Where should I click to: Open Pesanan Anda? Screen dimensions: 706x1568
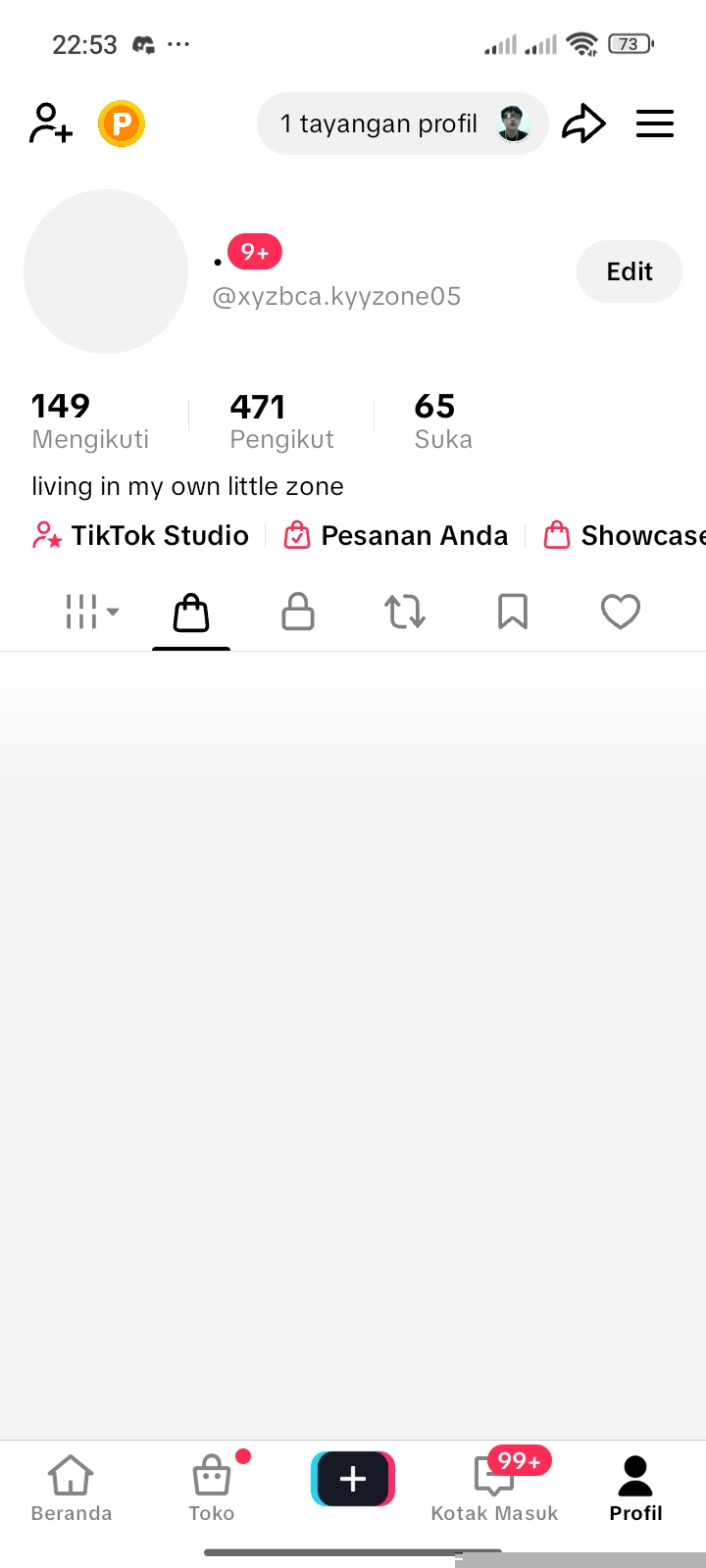tap(396, 535)
